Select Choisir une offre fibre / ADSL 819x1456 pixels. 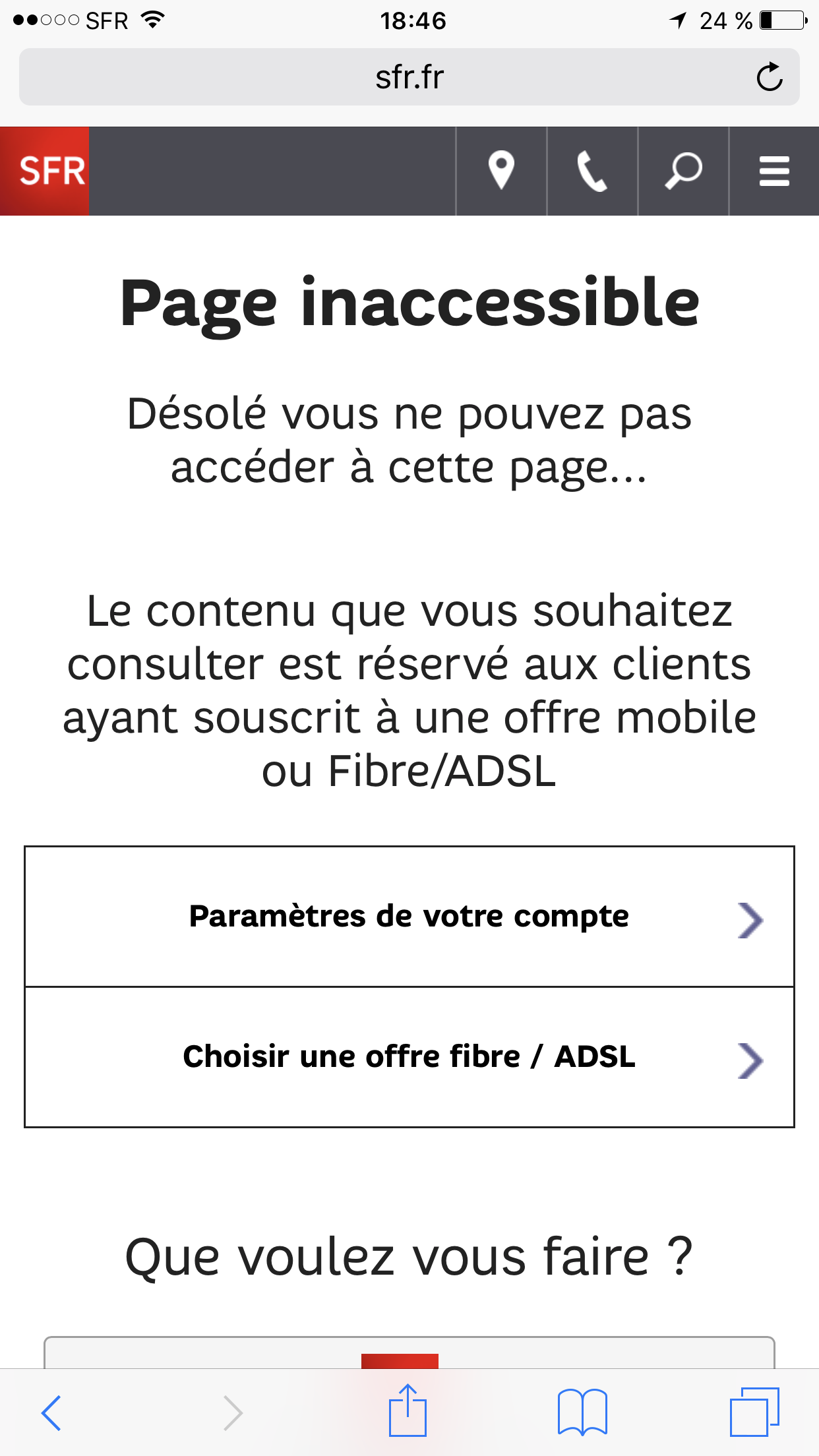pos(409,1057)
